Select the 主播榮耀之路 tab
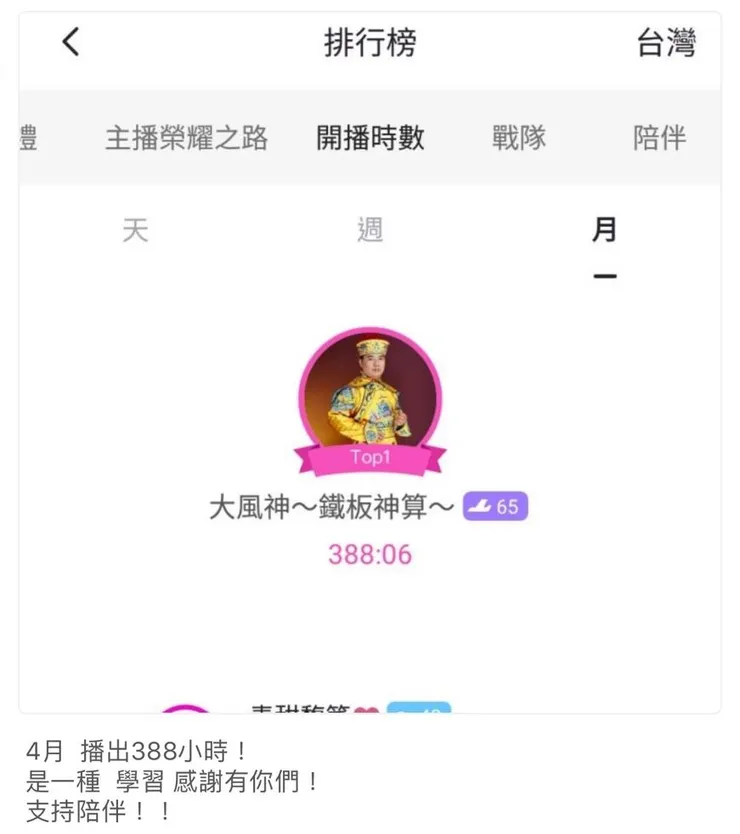 coord(185,138)
